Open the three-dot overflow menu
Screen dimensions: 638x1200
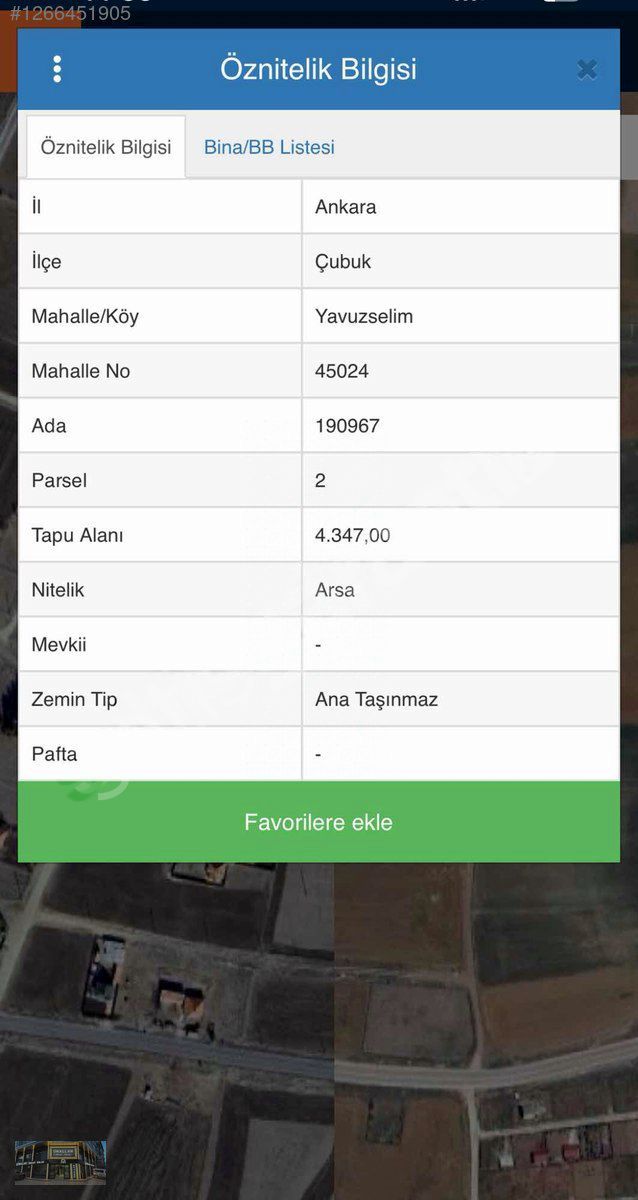[x=57, y=69]
